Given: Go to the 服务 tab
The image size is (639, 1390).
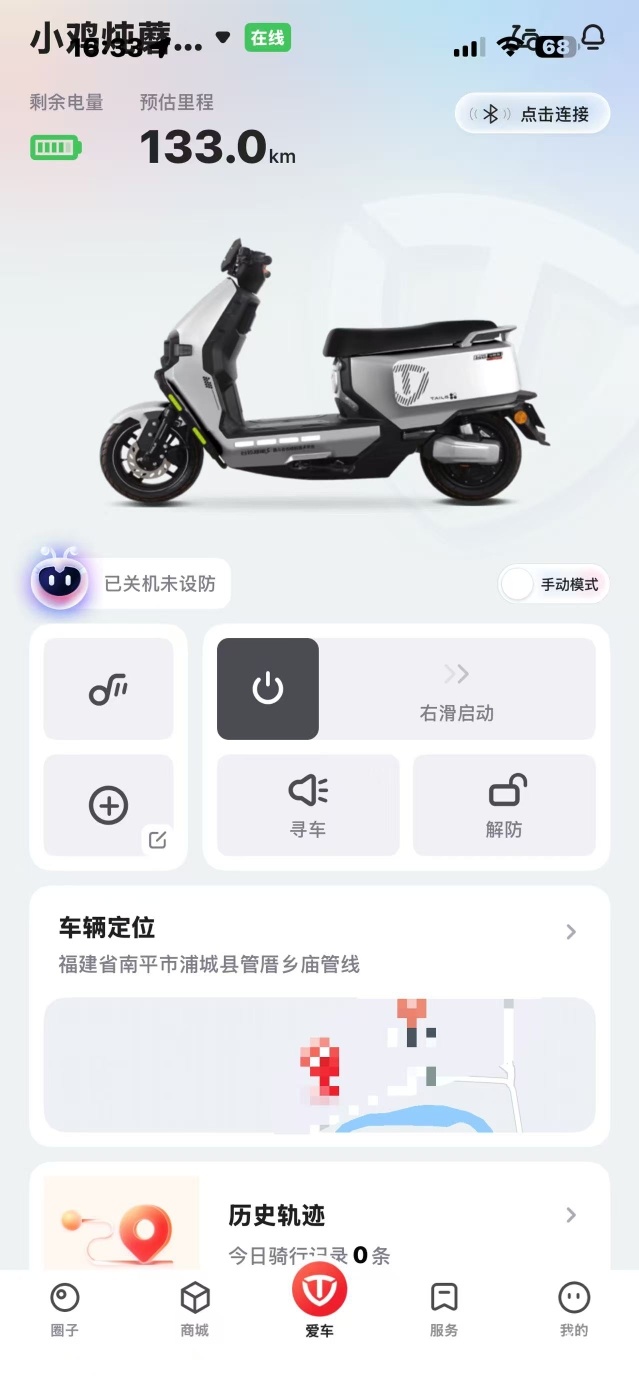Looking at the screenshot, I should (444, 1308).
